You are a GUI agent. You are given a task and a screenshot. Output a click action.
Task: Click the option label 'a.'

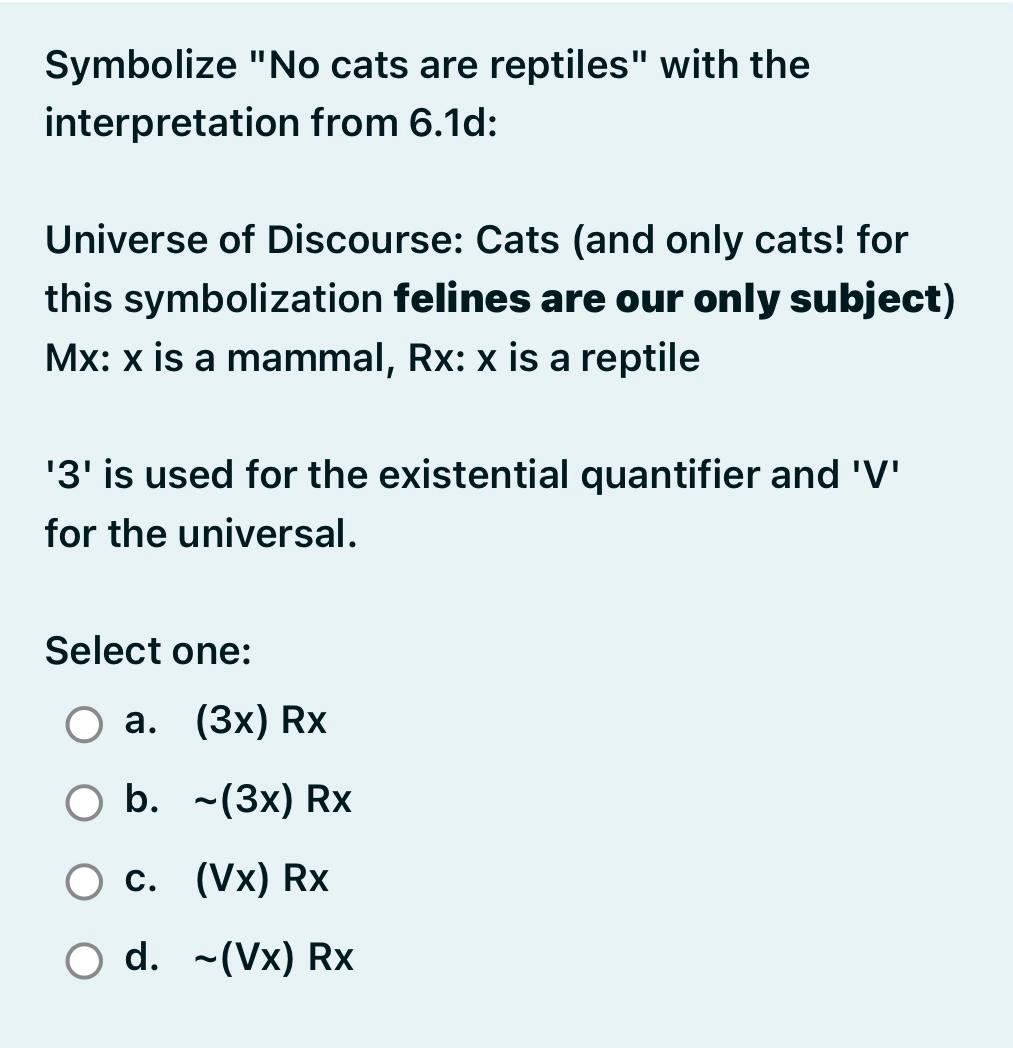pos(139,720)
